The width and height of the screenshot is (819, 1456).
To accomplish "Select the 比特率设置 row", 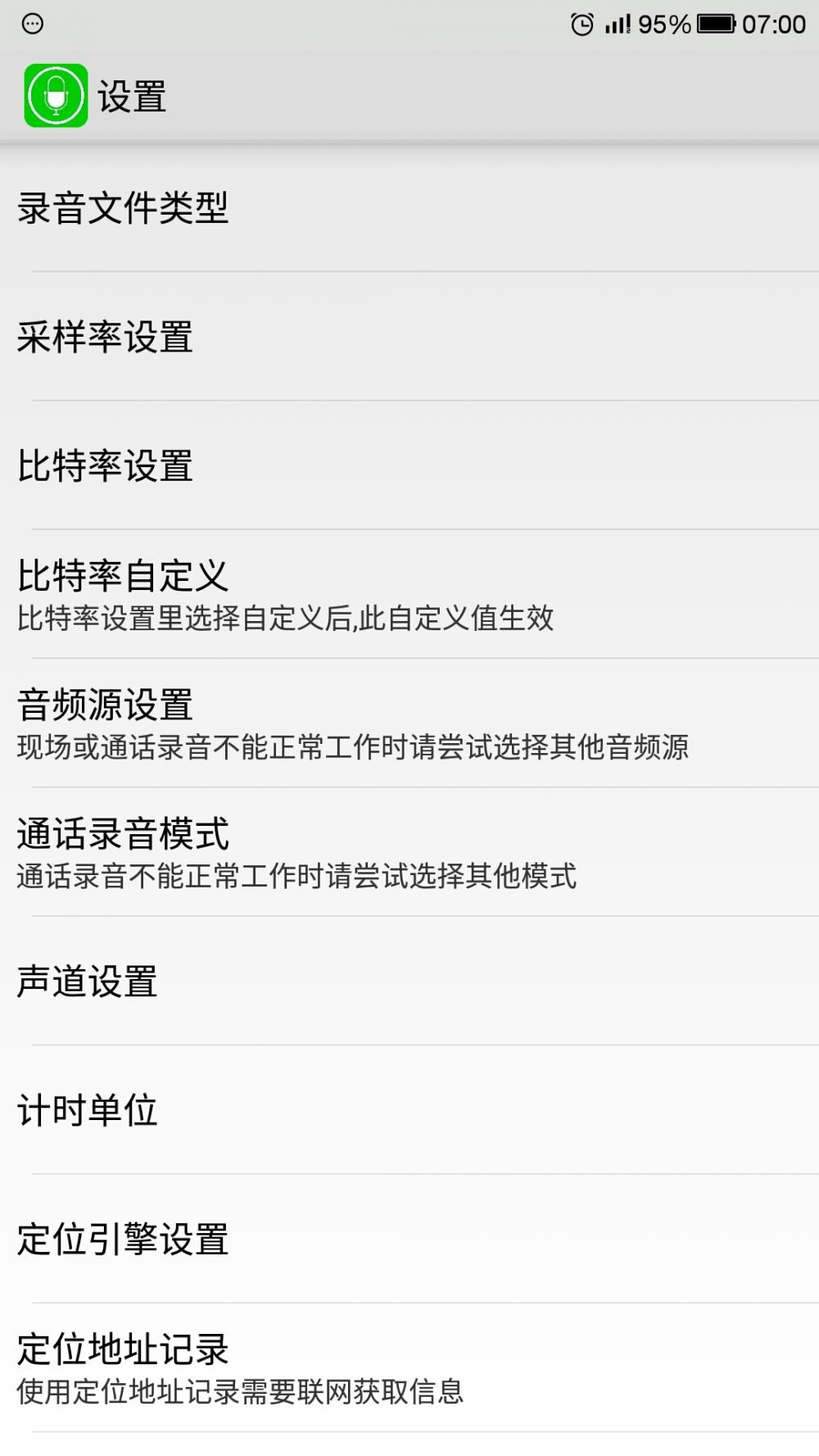I will (409, 465).
